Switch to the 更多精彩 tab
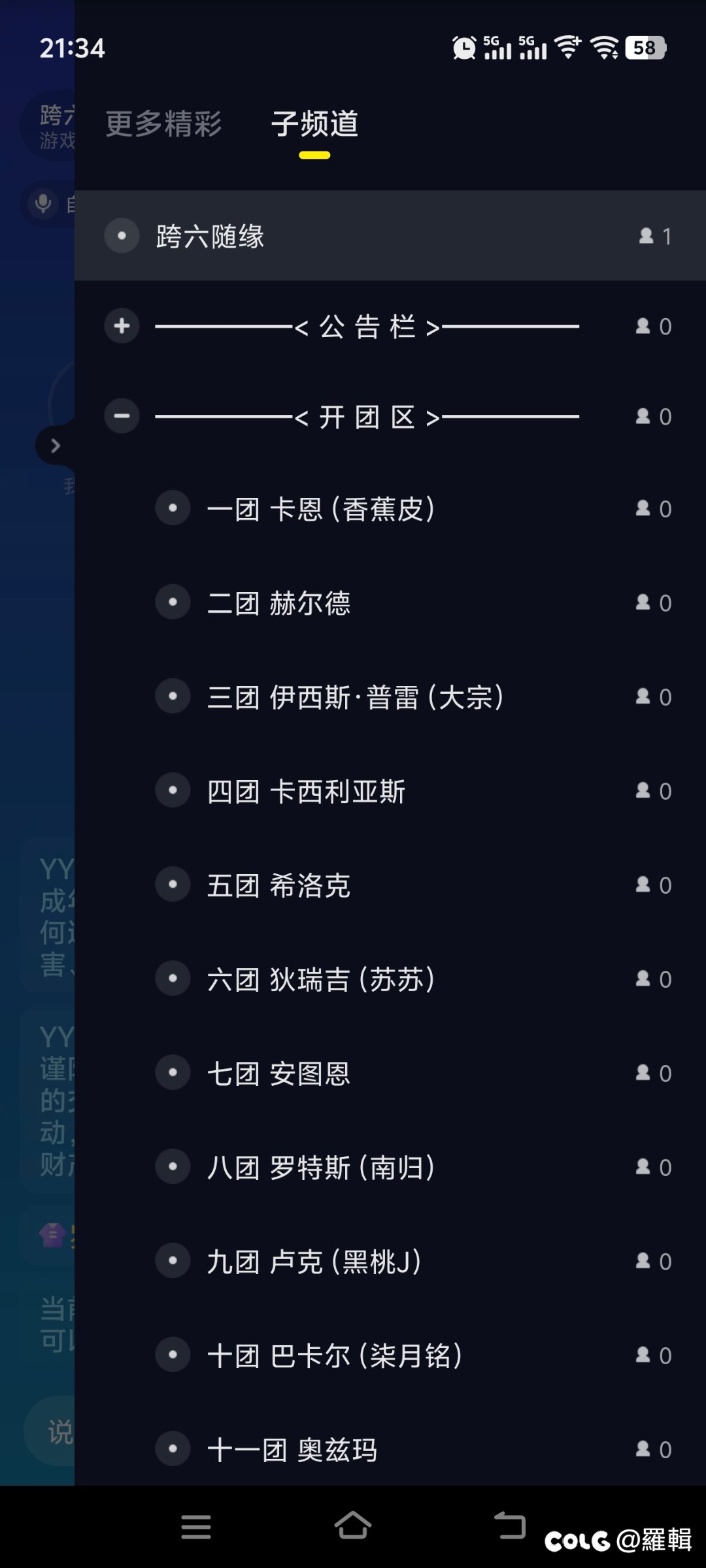Screen dimensions: 706x1568 pos(163,124)
